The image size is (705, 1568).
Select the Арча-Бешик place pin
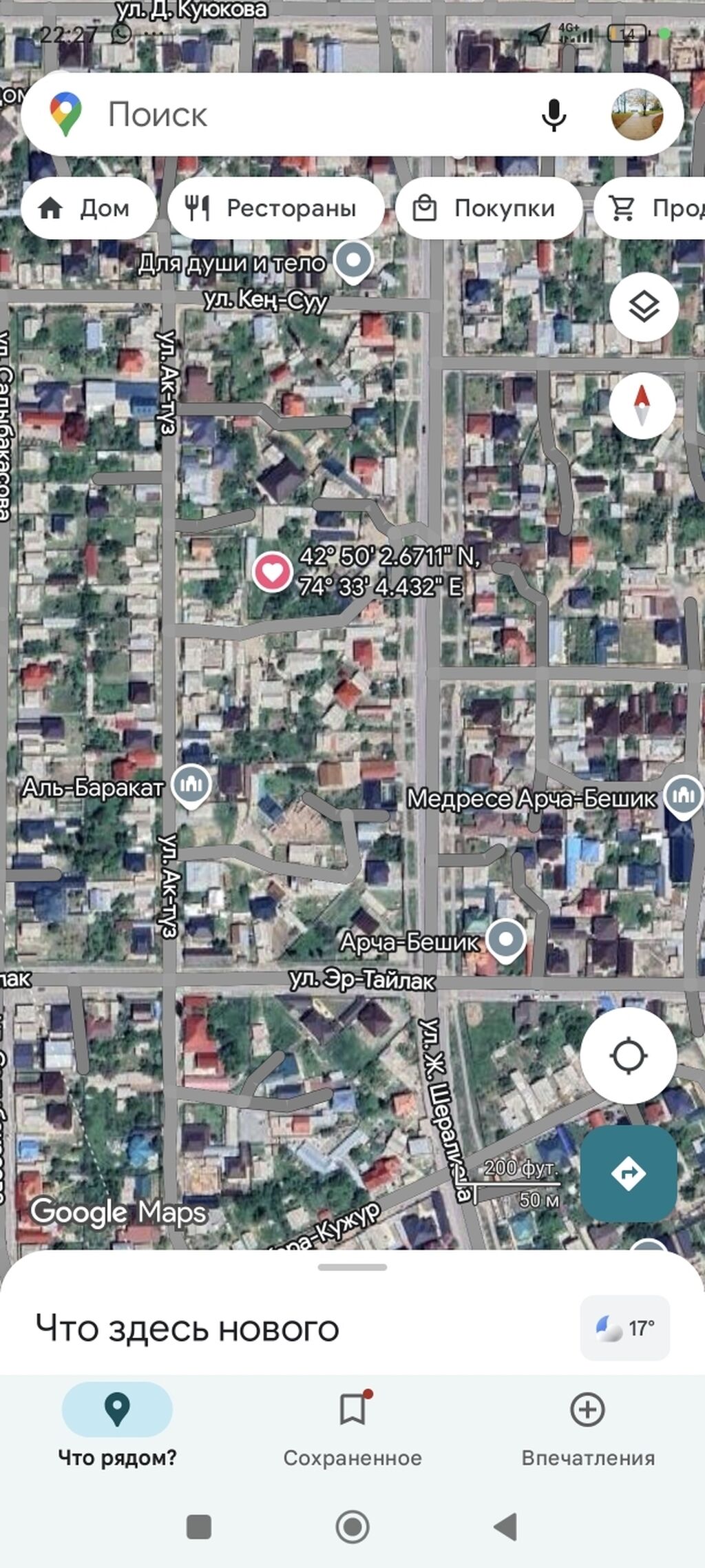(506, 939)
